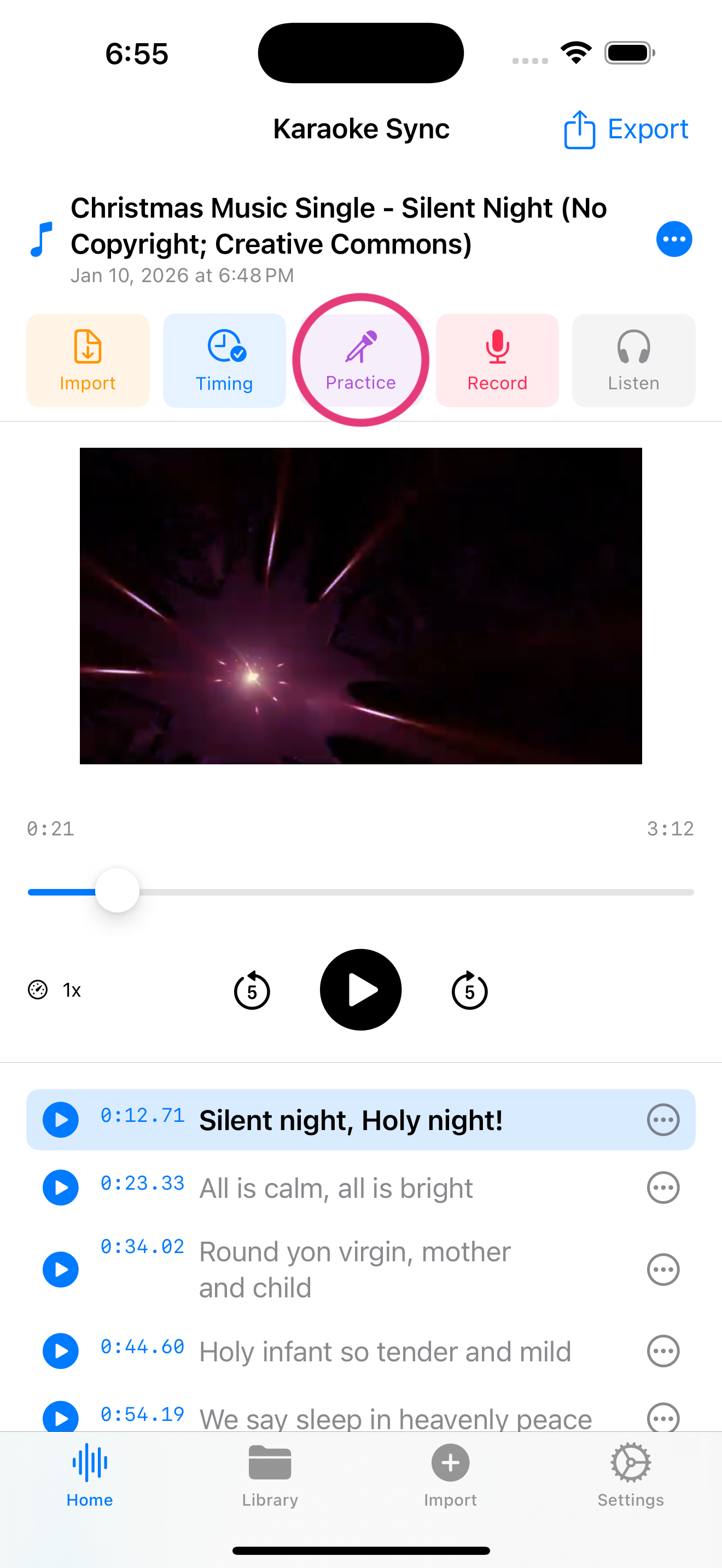The height and width of the screenshot is (1568, 722).
Task: Open options for "Round yon virgin" line
Action: click(x=663, y=1269)
